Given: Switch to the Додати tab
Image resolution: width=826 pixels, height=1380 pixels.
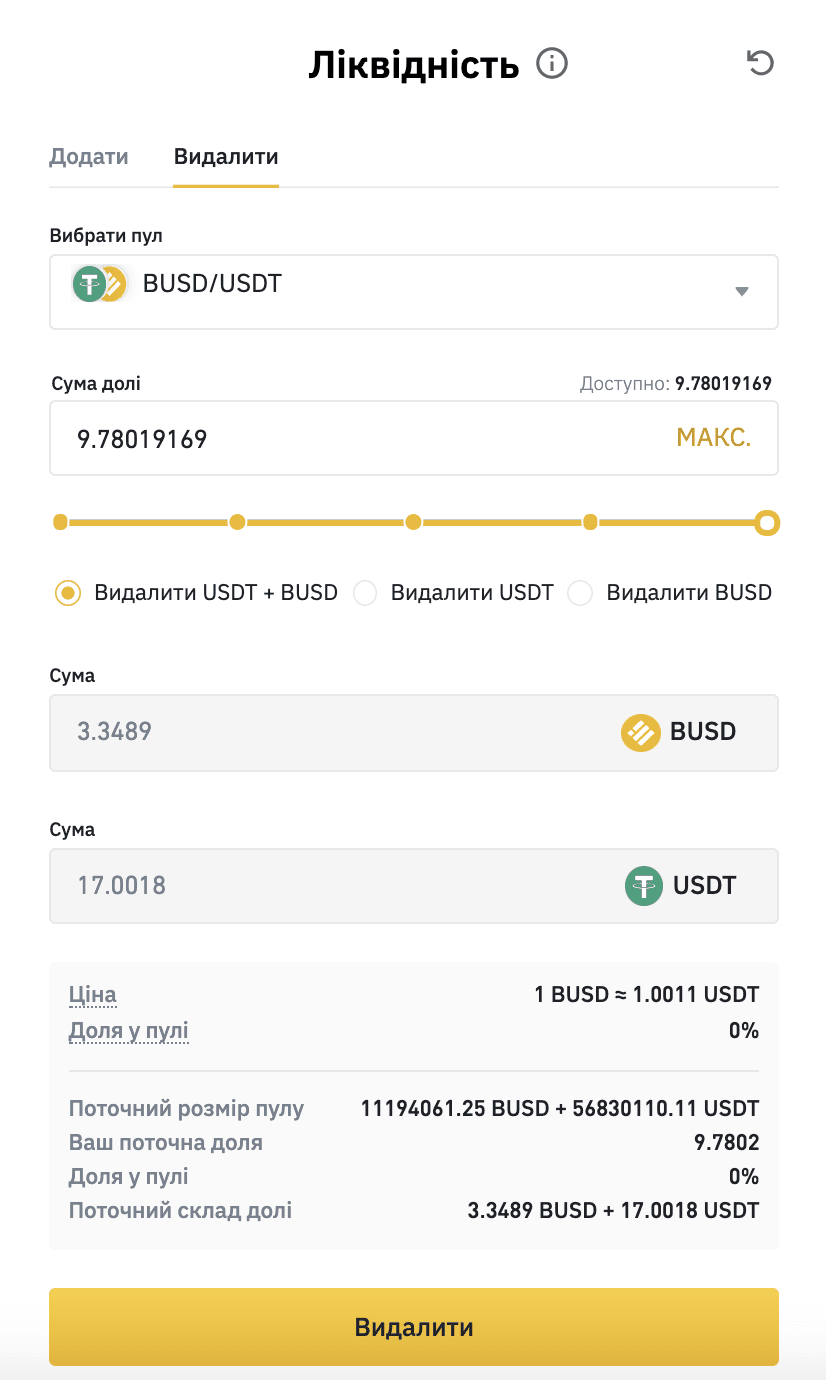Looking at the screenshot, I should coord(89,157).
